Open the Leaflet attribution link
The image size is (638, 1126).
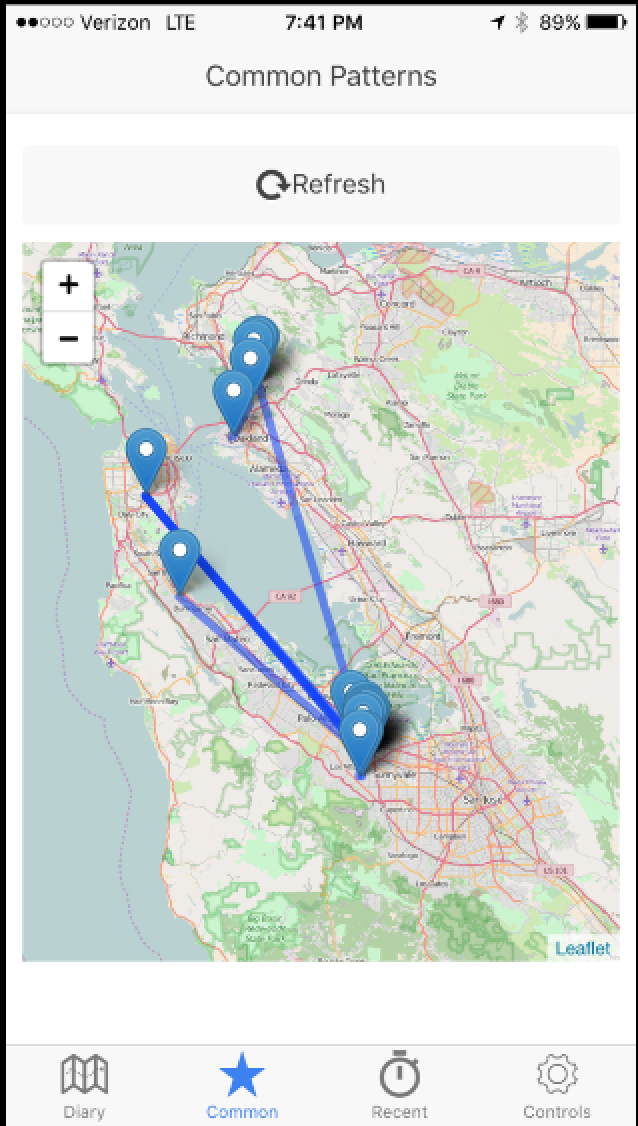pyautogui.click(x=582, y=948)
